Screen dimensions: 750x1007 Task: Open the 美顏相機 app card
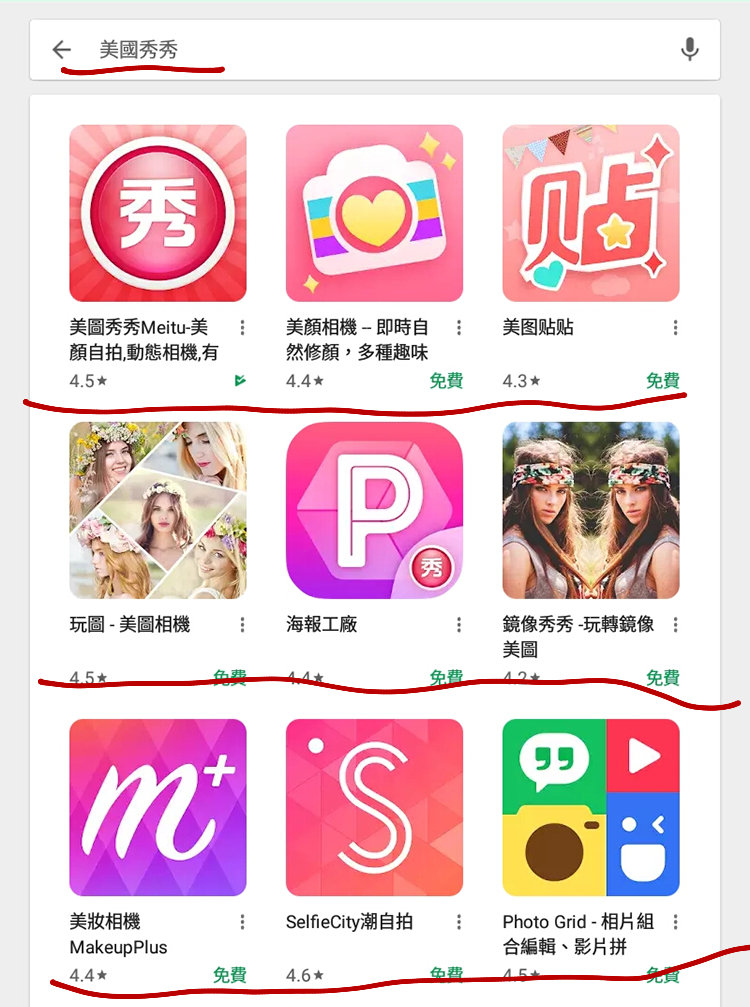[x=374, y=214]
